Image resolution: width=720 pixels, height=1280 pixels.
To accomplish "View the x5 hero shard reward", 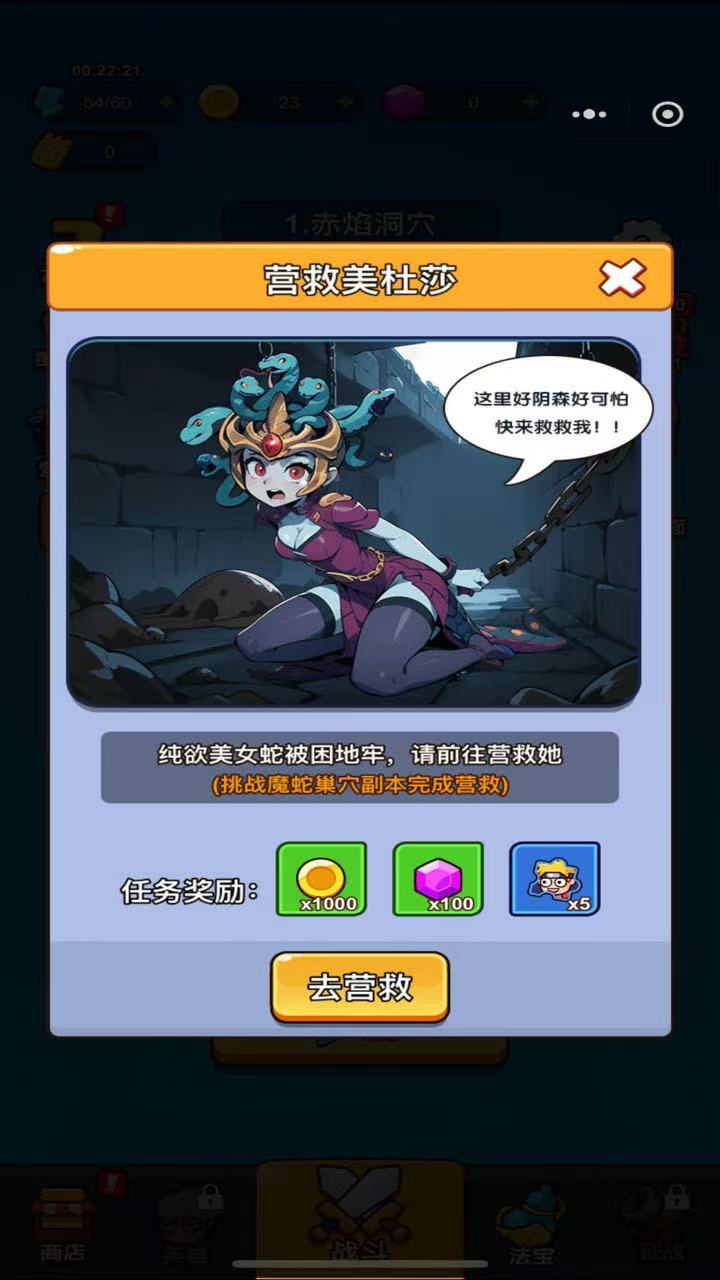I will tap(555, 879).
